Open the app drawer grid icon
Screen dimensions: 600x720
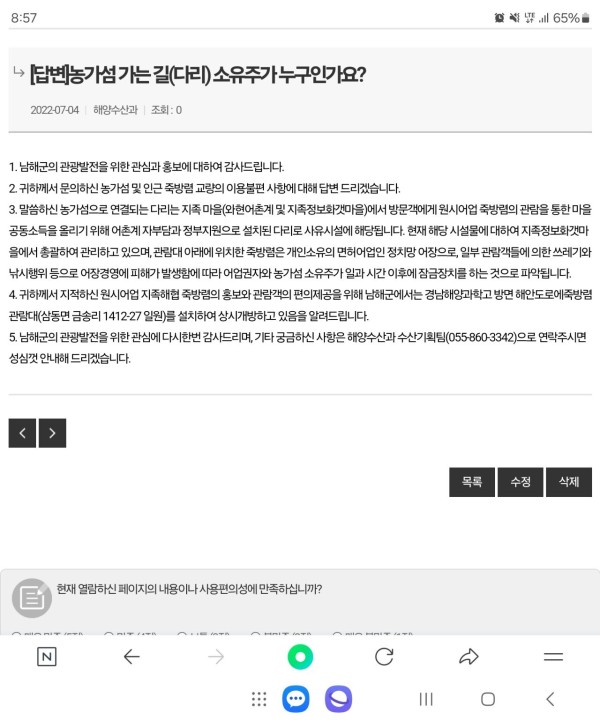click(259, 699)
